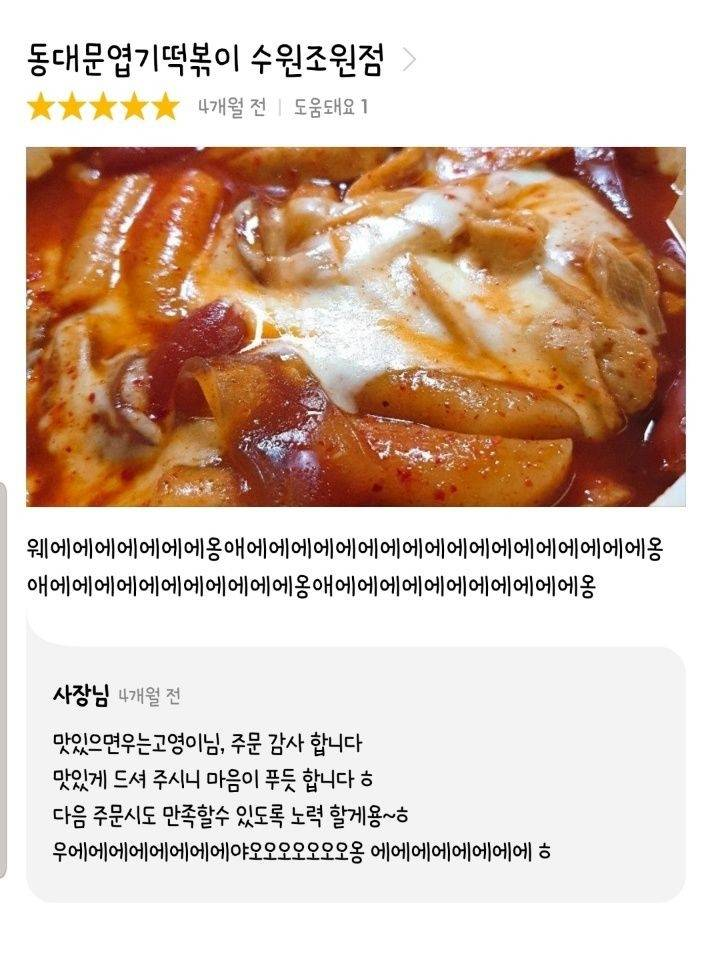Image resolution: width=712 pixels, height=960 pixels.
Task: View the tteokbokki review photo full screen
Action: pyautogui.click(x=355, y=326)
